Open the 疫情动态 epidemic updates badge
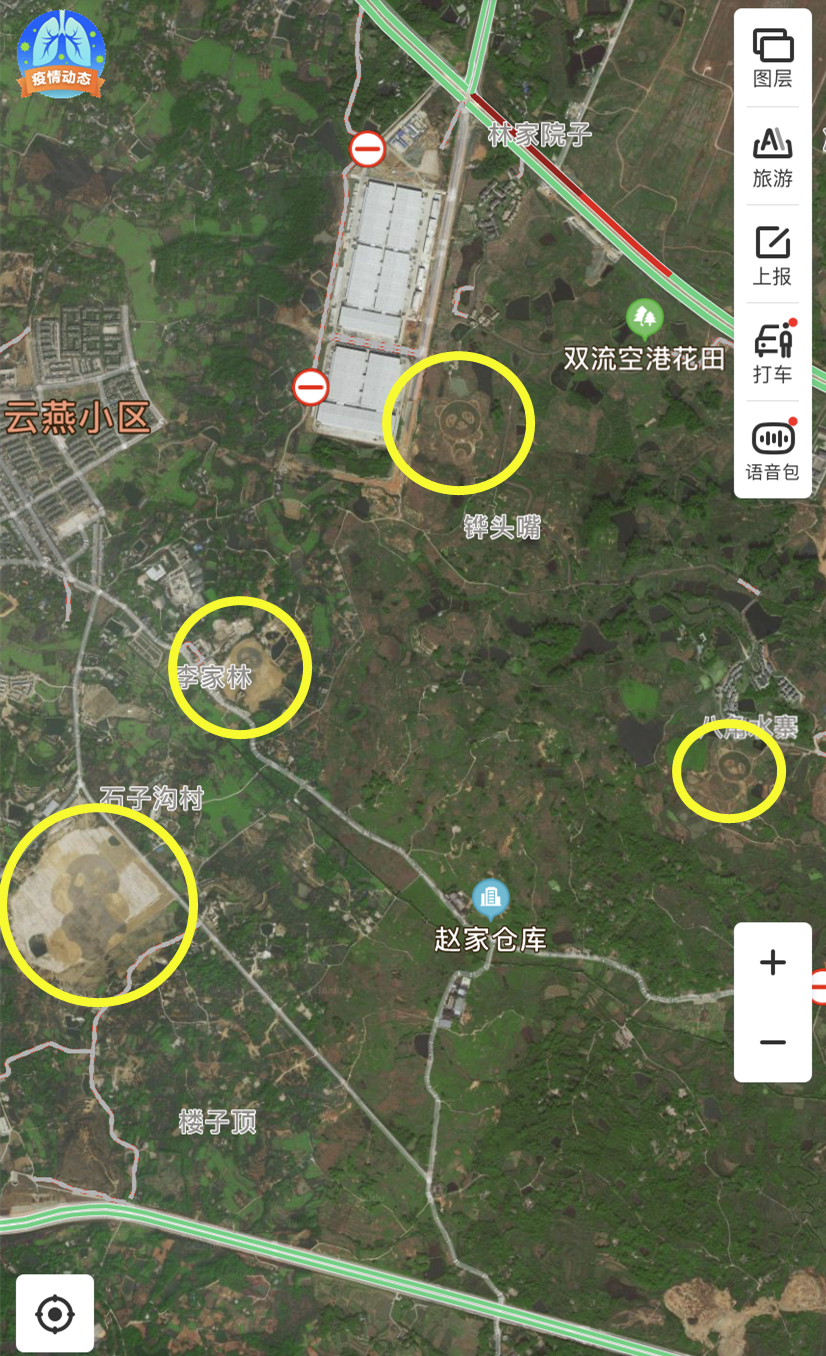 point(61,54)
